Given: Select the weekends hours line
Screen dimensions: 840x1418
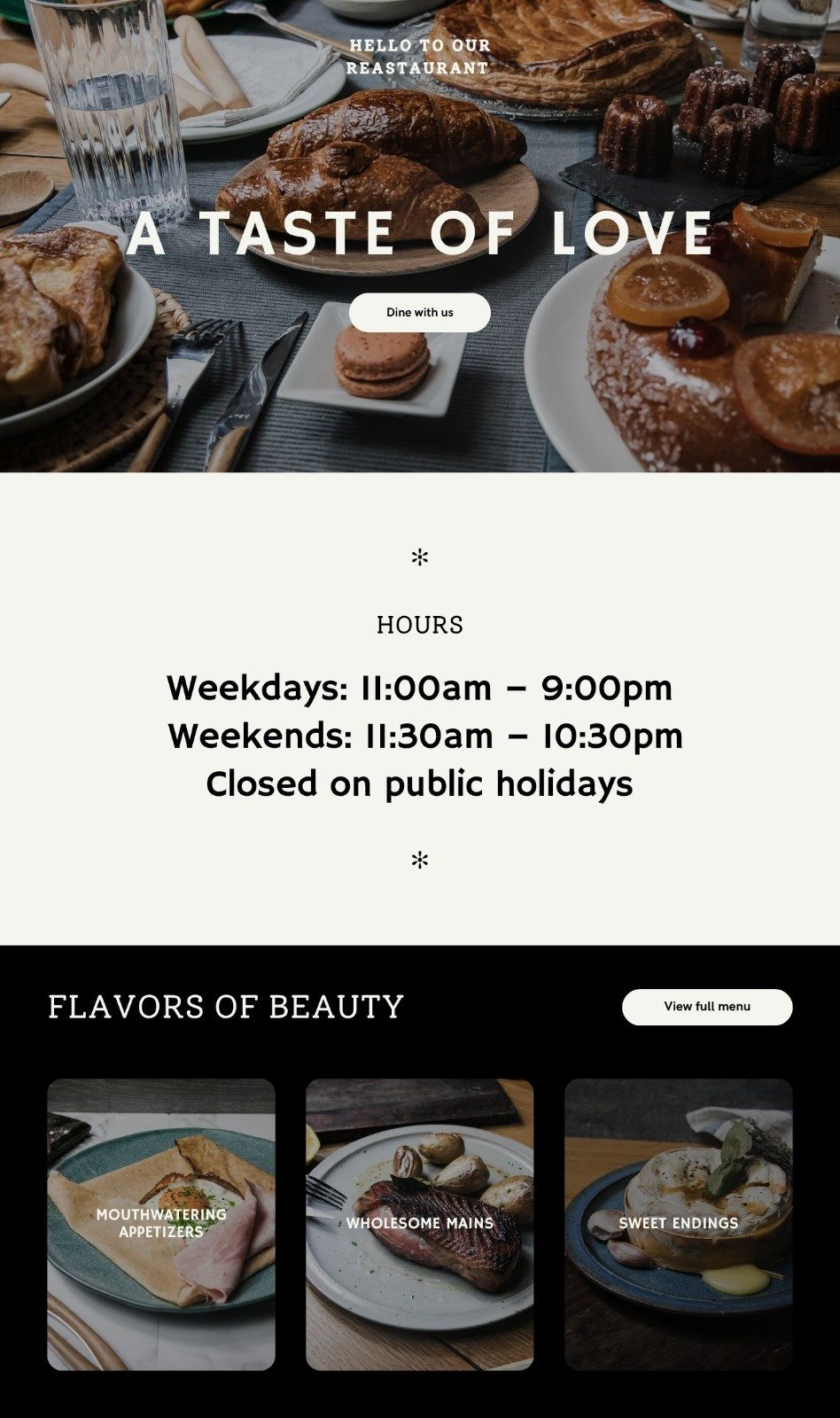Looking at the screenshot, I should tap(420, 735).
